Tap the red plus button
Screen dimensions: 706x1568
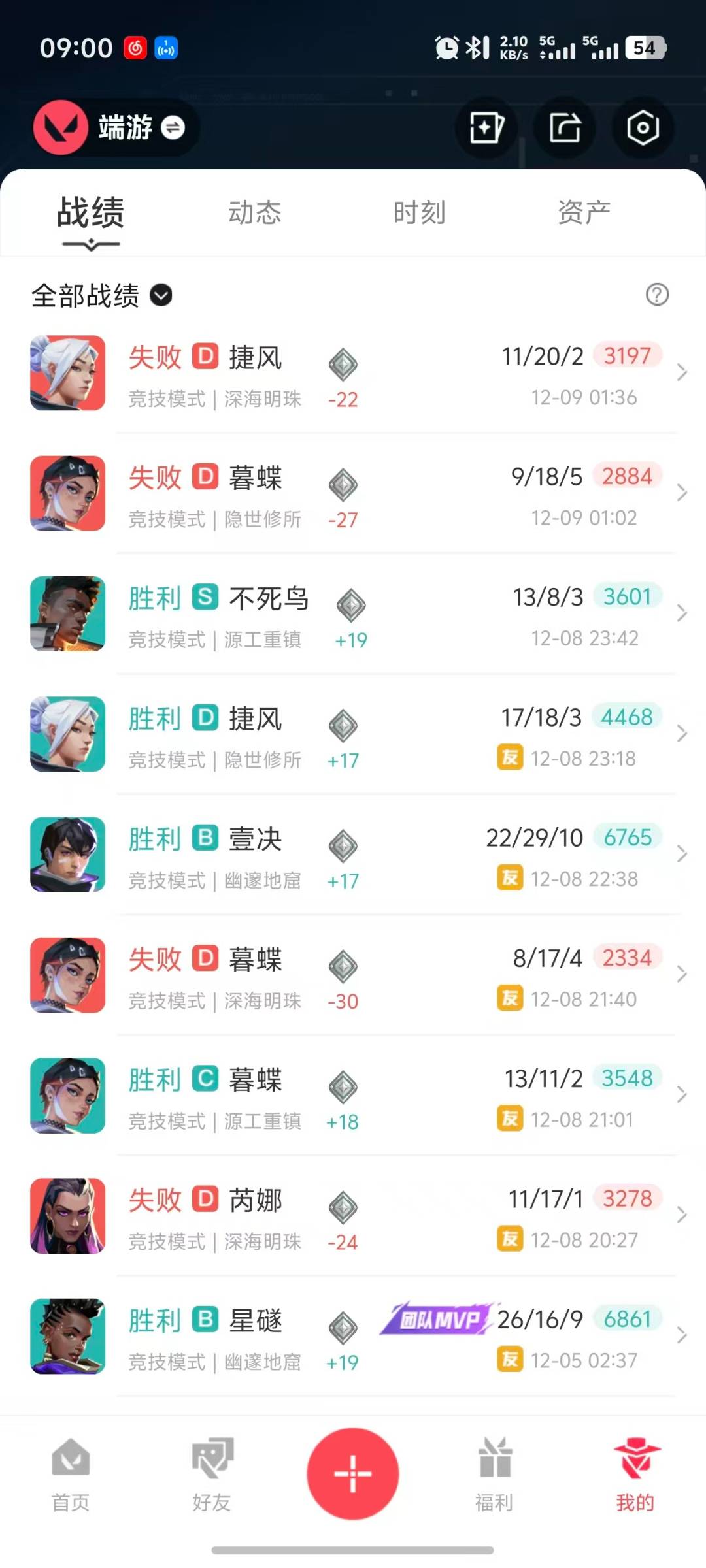353,1473
